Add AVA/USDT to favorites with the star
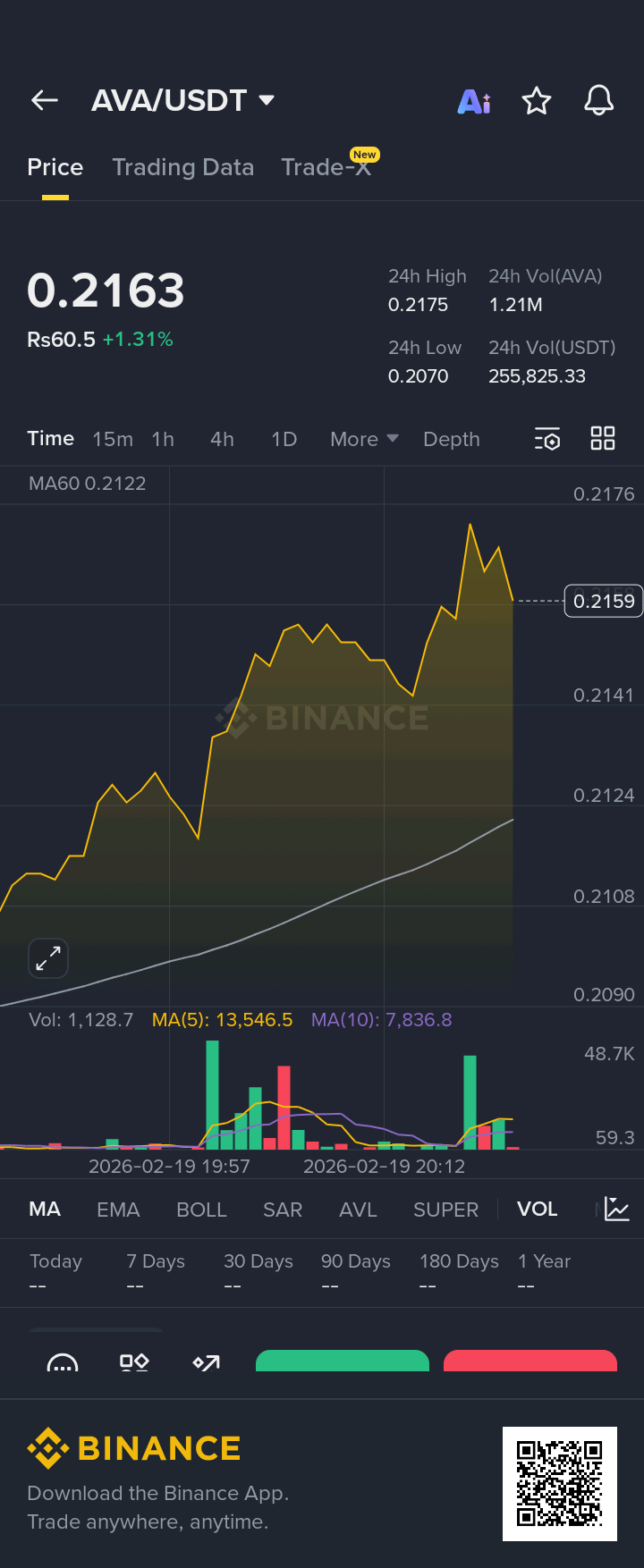The width and height of the screenshot is (644, 1568). 537,101
